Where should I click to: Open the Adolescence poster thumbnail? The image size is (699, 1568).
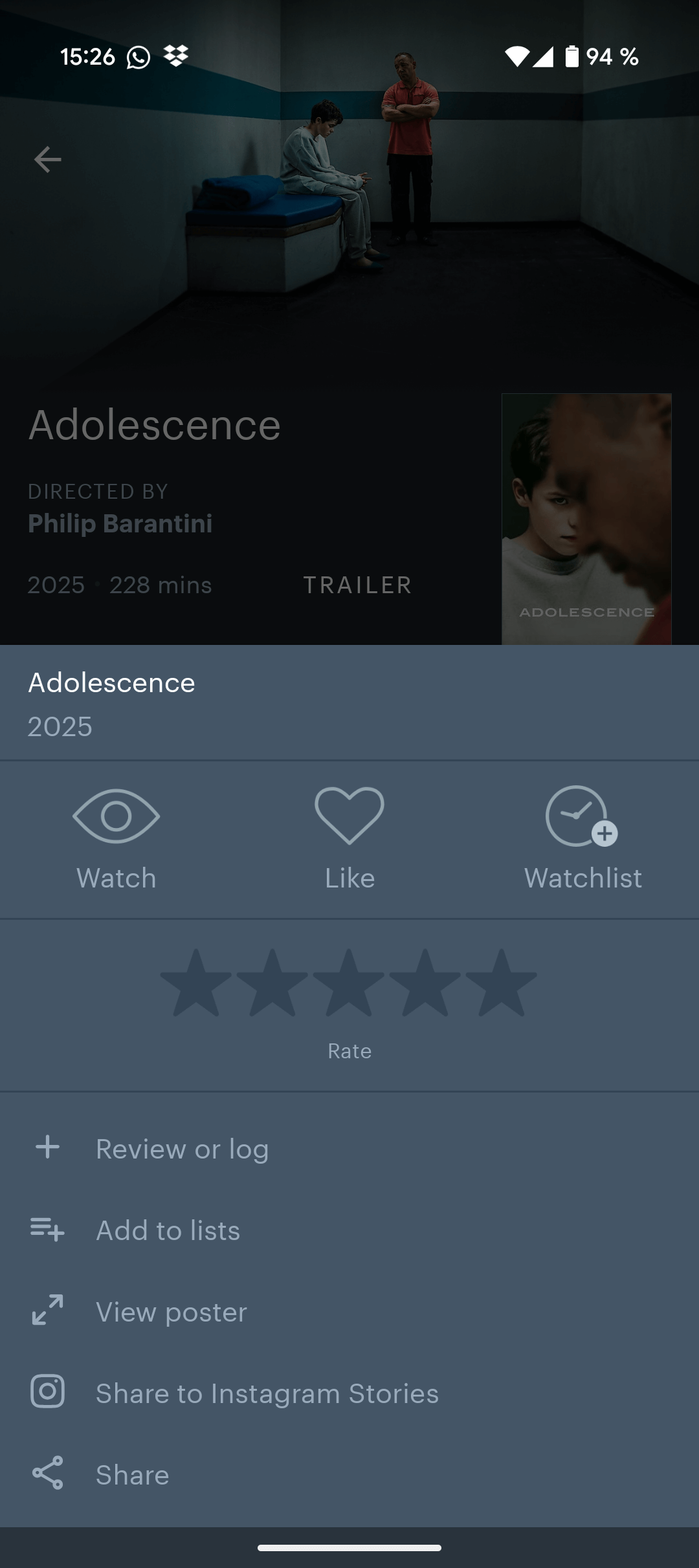586,519
